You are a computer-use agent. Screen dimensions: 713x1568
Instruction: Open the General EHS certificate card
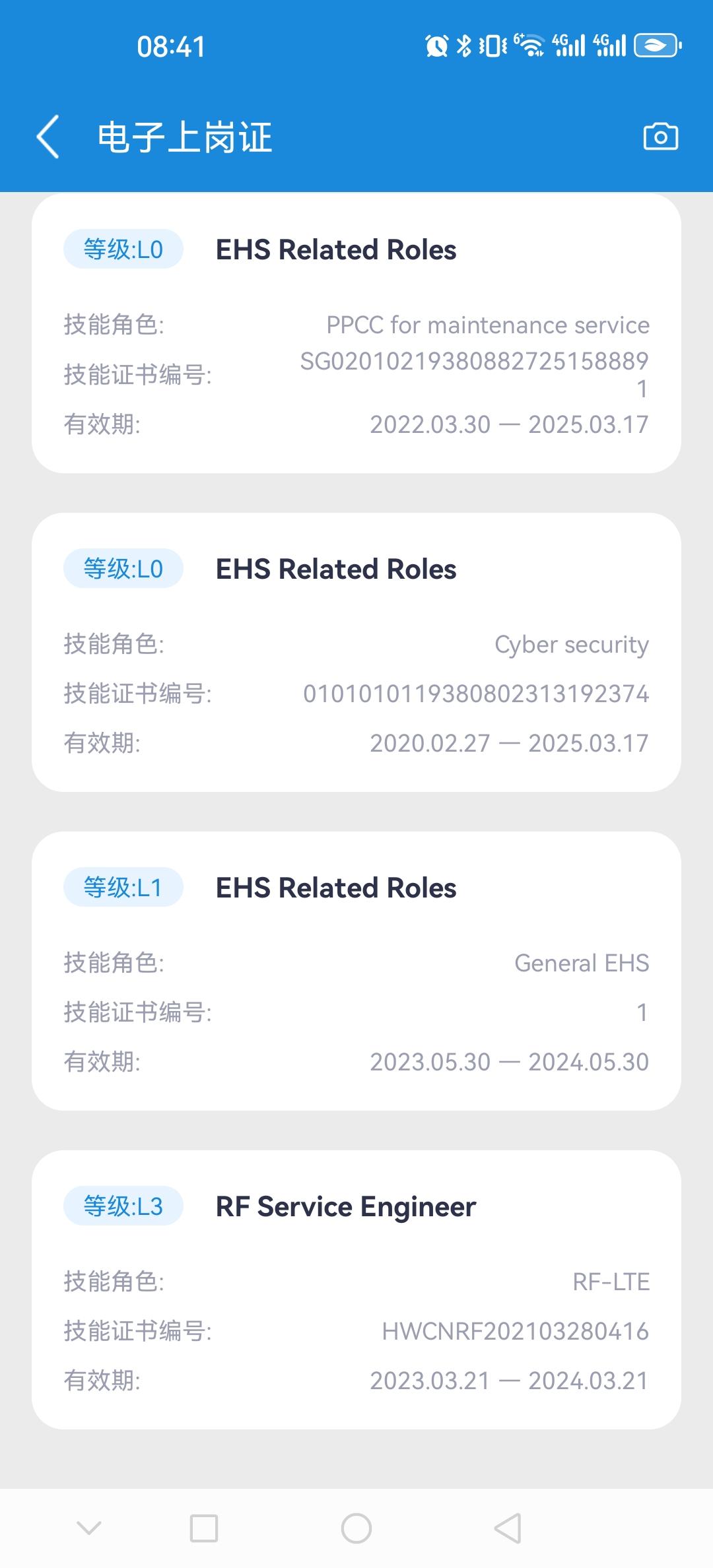click(x=356, y=971)
